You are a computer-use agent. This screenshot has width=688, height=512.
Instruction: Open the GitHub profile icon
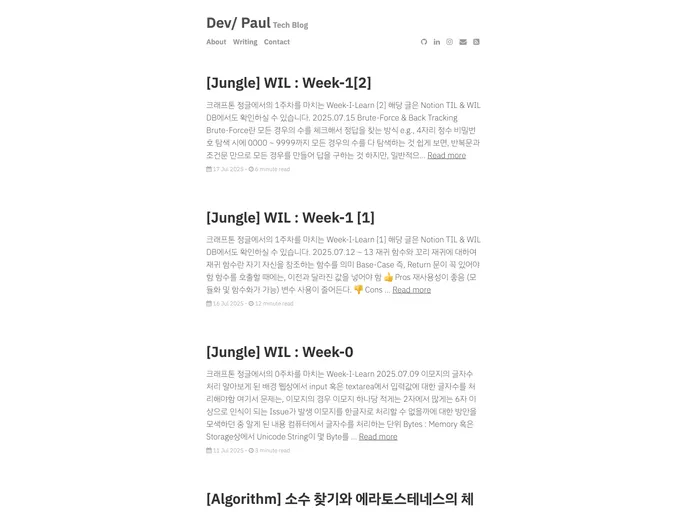(x=424, y=42)
